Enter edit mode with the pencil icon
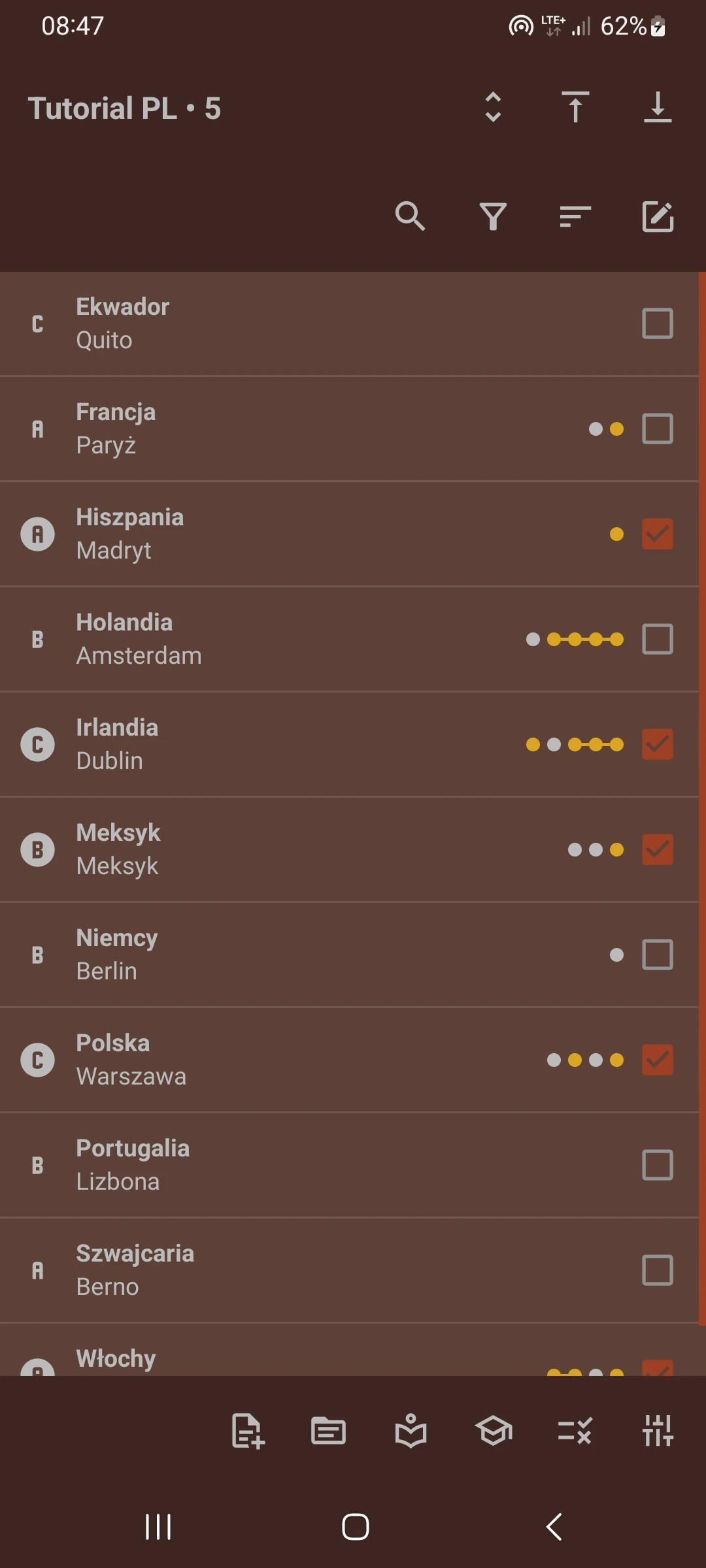Viewport: 706px width, 1568px height. (658, 218)
